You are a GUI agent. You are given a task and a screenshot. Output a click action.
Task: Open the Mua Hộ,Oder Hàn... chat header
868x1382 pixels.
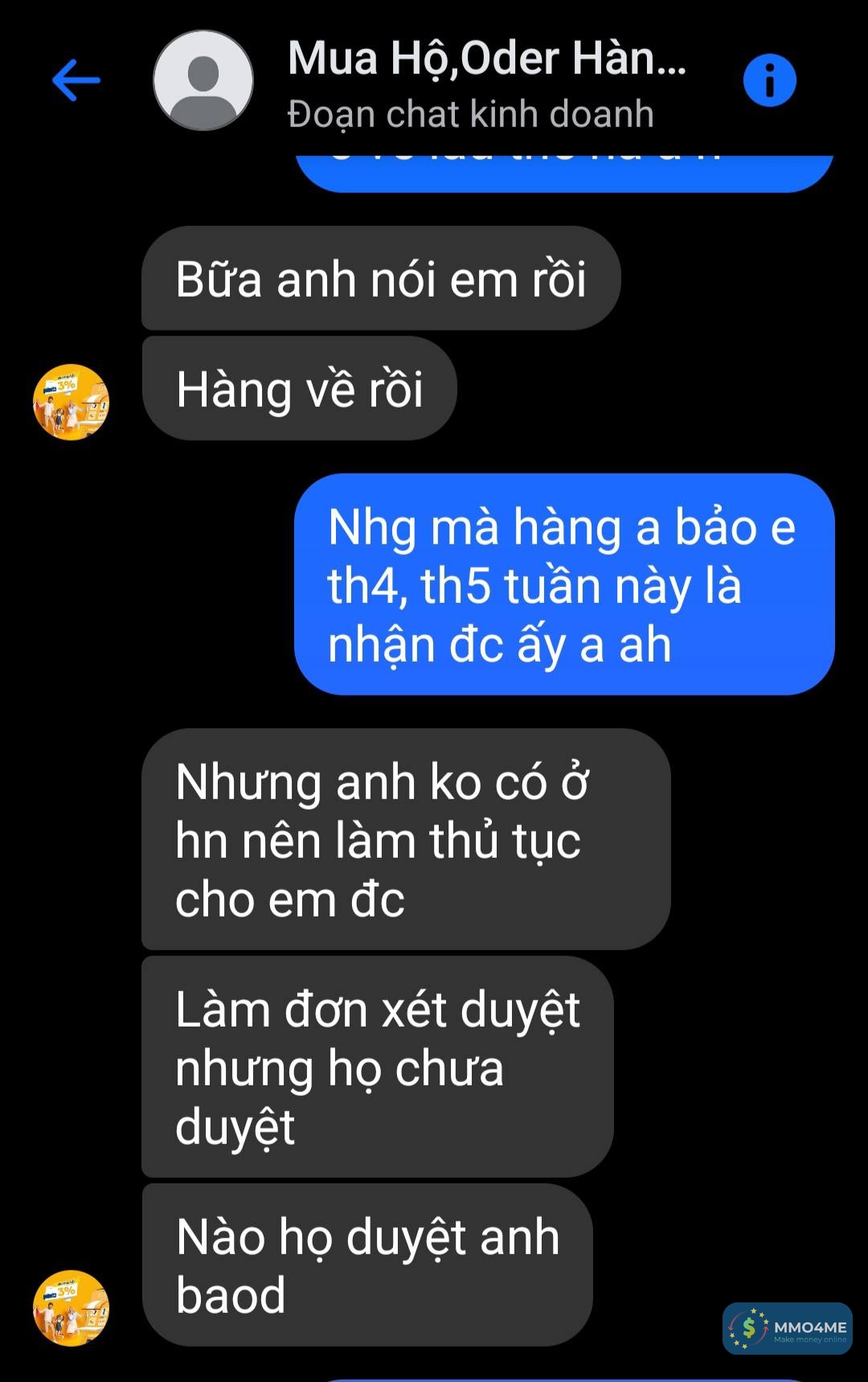[486, 80]
